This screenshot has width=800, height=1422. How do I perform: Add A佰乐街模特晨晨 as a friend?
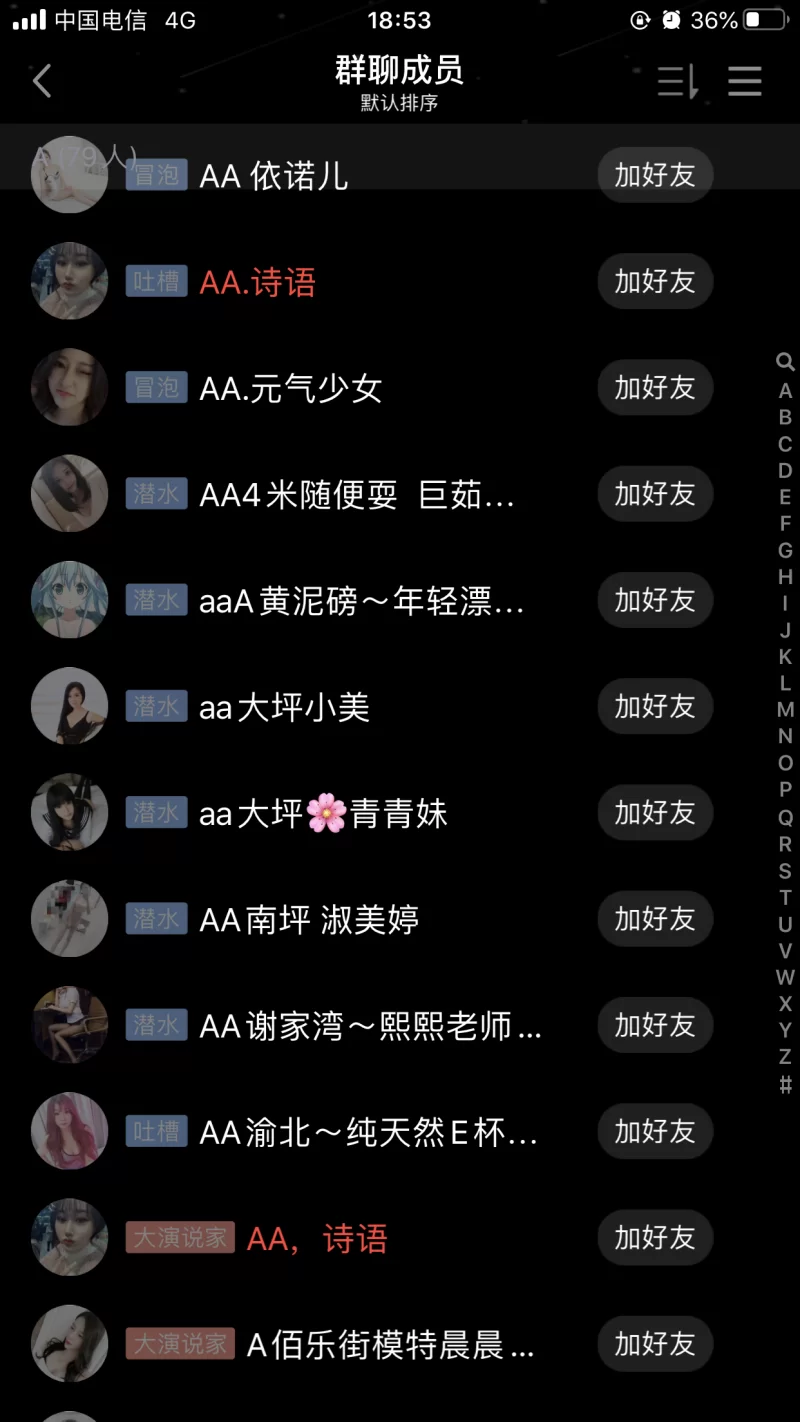click(655, 1344)
